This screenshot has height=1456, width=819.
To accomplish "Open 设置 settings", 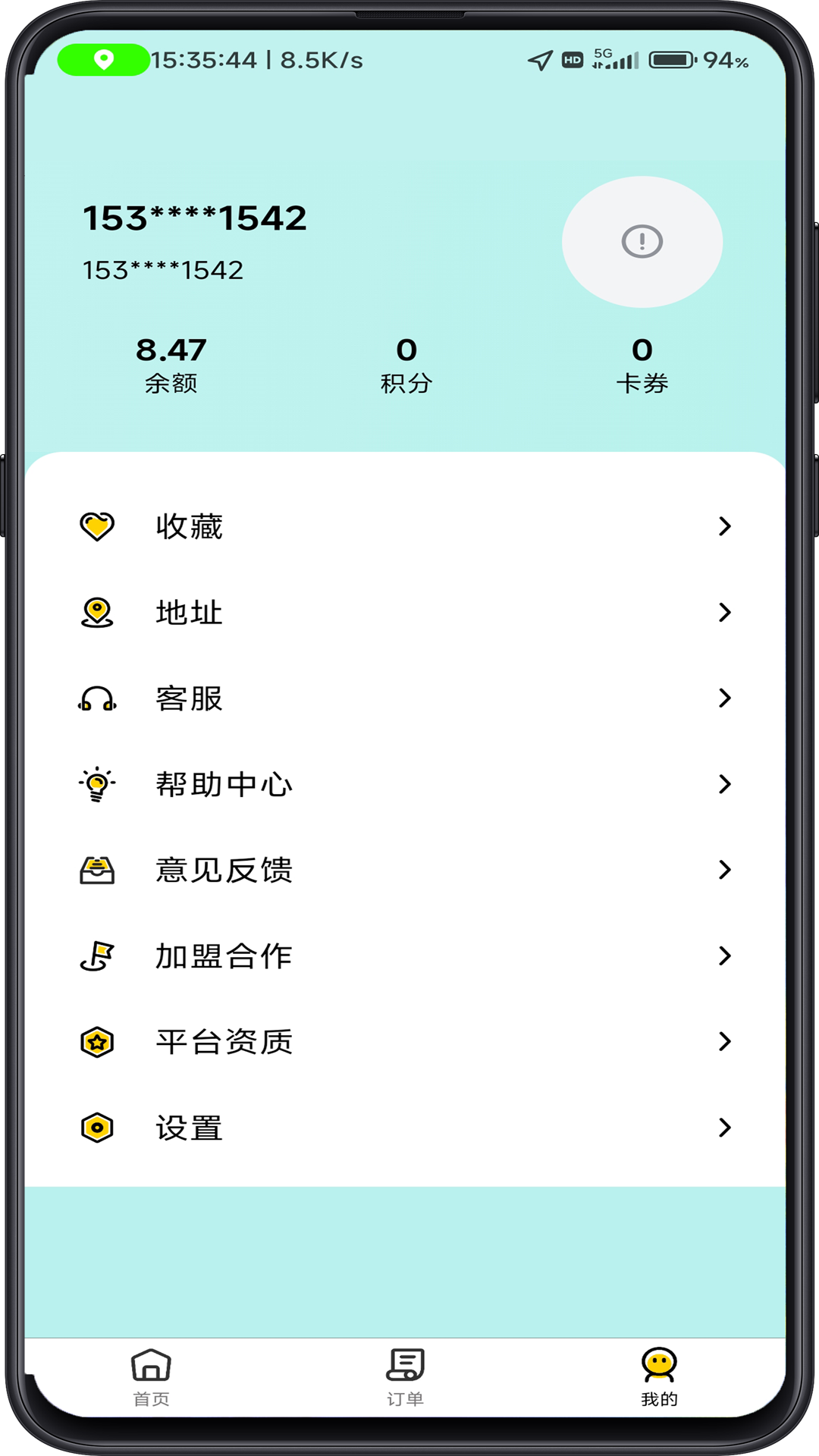I will [x=405, y=1128].
